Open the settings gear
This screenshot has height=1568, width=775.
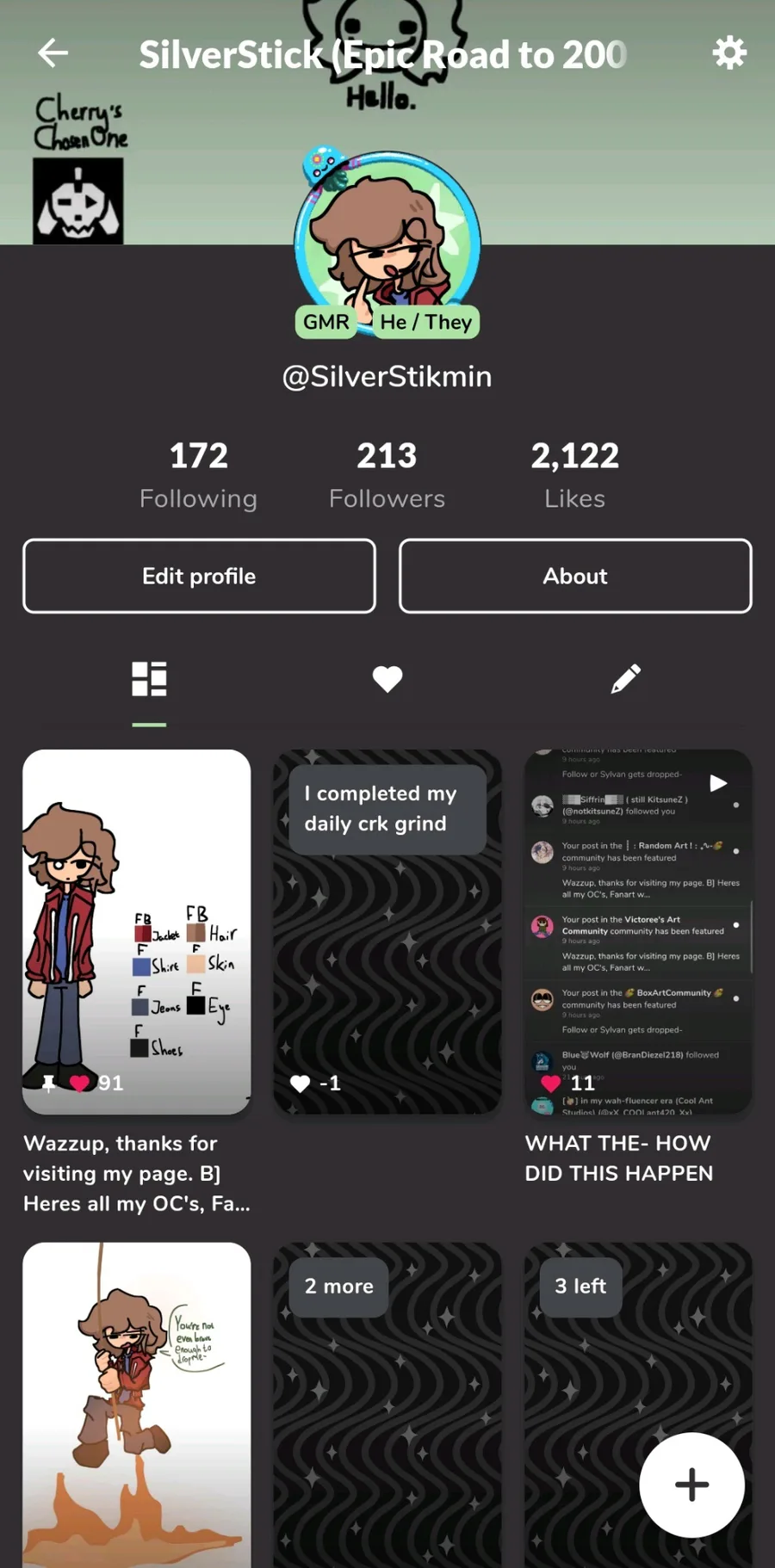click(728, 53)
